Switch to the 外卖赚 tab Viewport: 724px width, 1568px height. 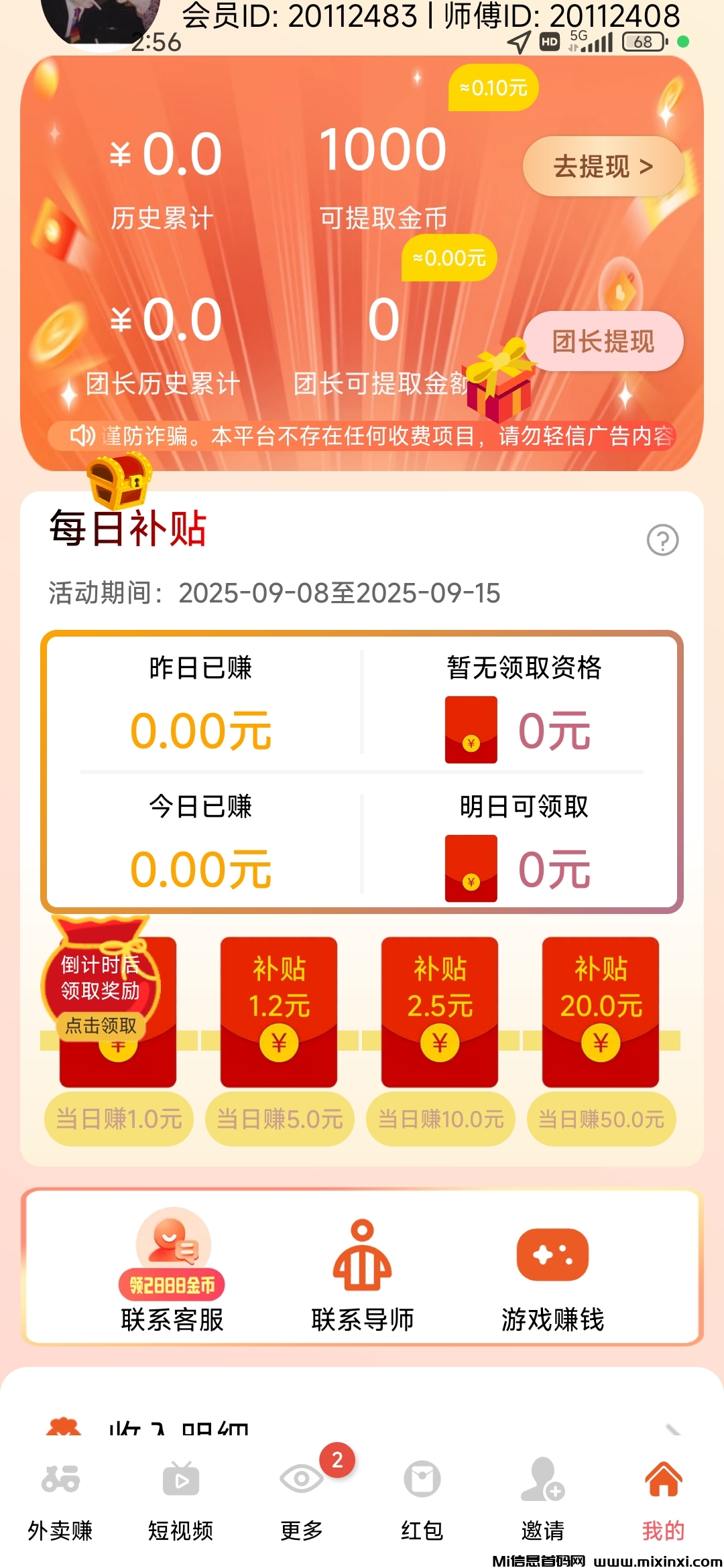pyautogui.click(x=60, y=1498)
